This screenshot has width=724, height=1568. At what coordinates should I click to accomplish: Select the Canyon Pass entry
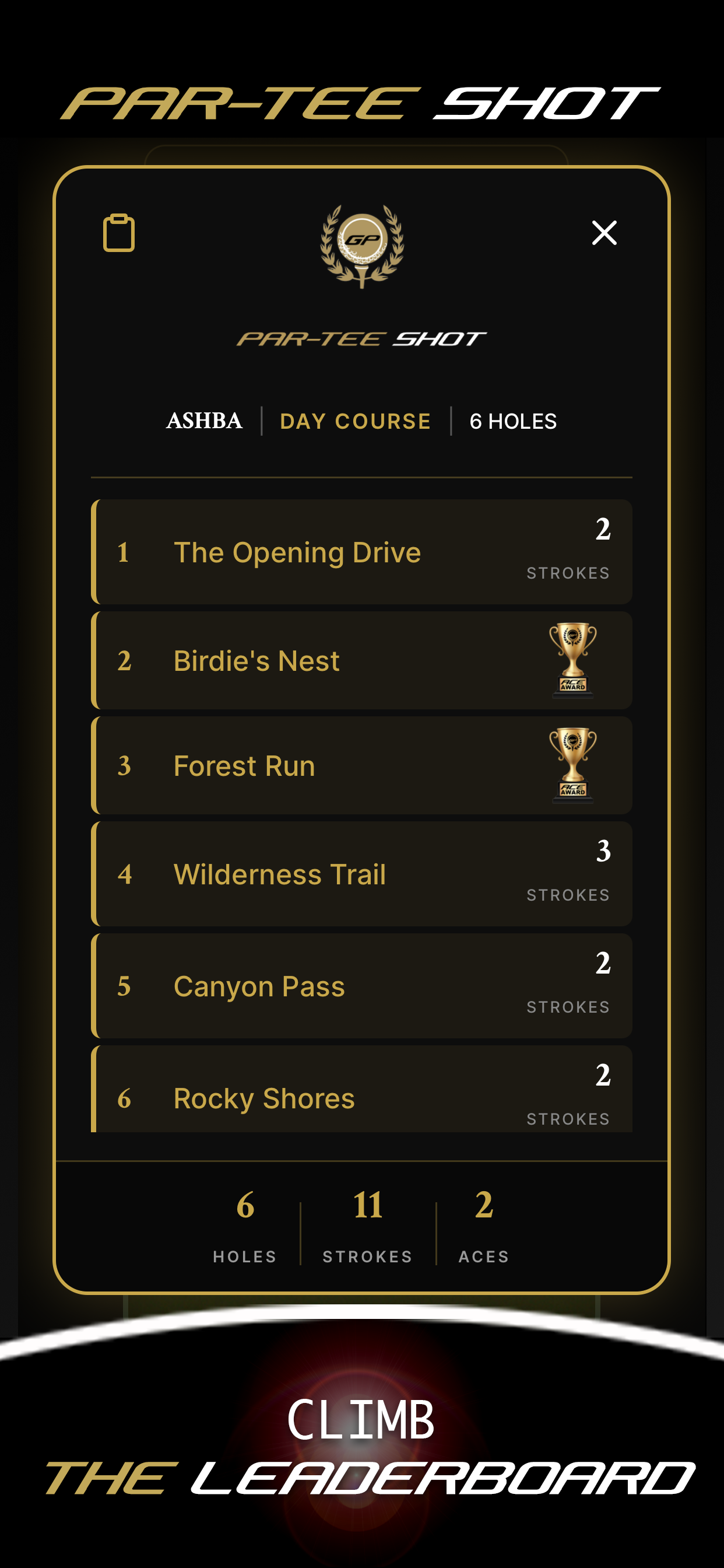(x=362, y=985)
